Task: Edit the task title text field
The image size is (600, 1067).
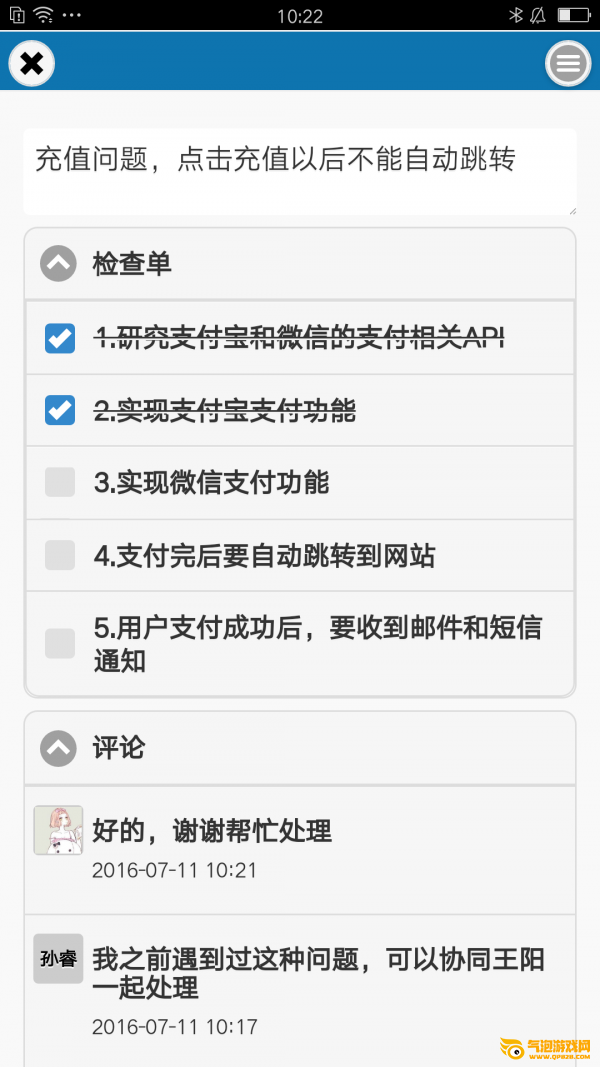Action: point(299,170)
